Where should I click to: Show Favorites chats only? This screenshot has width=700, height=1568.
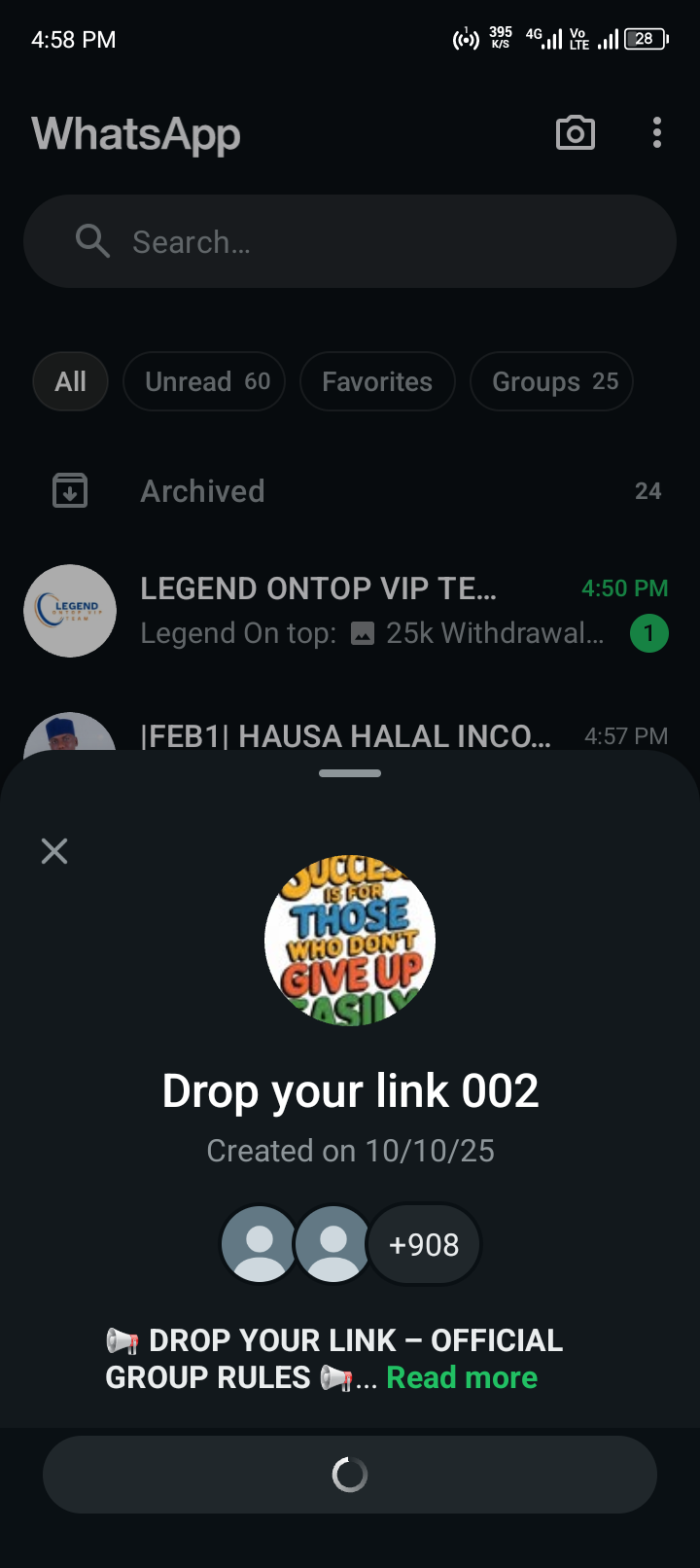pos(377,381)
